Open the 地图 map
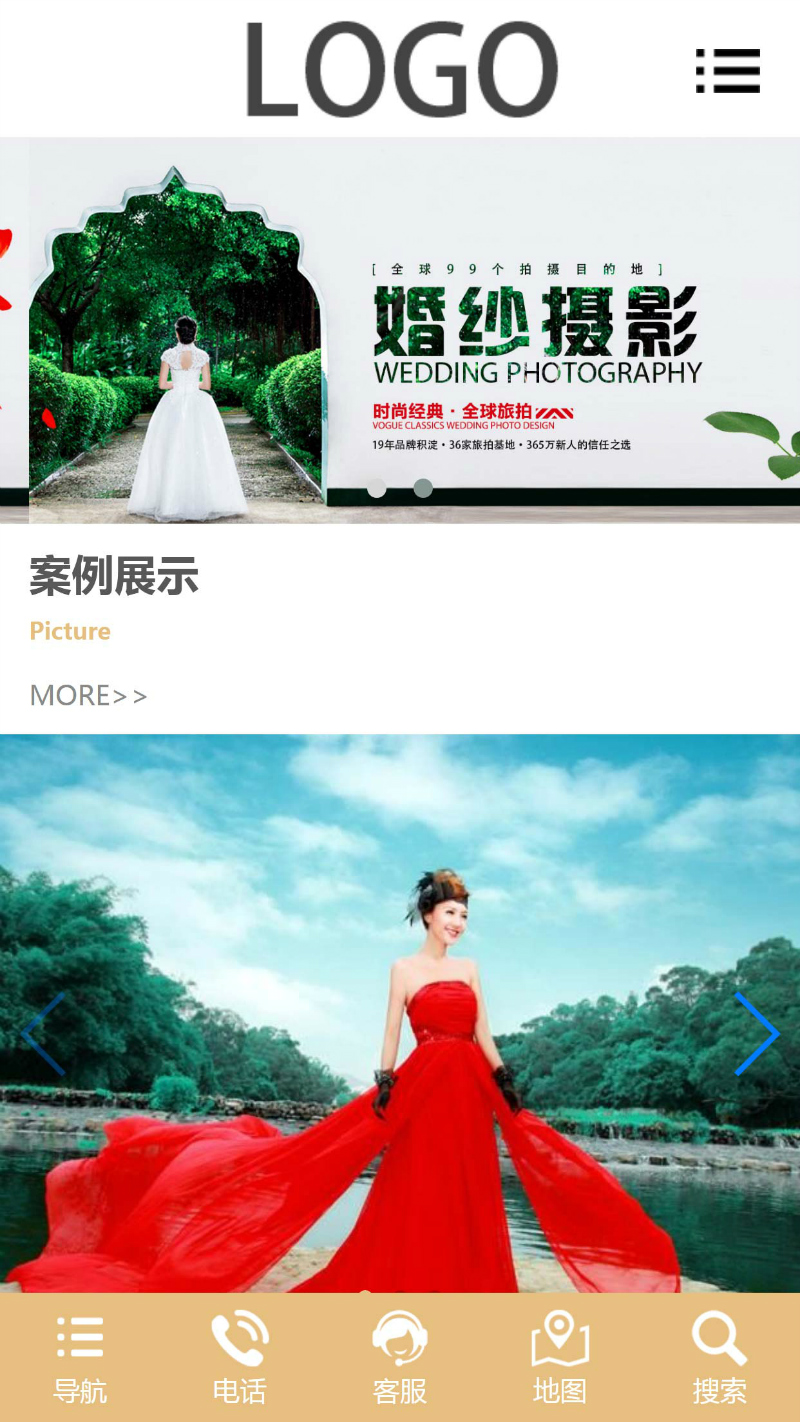The image size is (800, 1422). click(560, 1358)
